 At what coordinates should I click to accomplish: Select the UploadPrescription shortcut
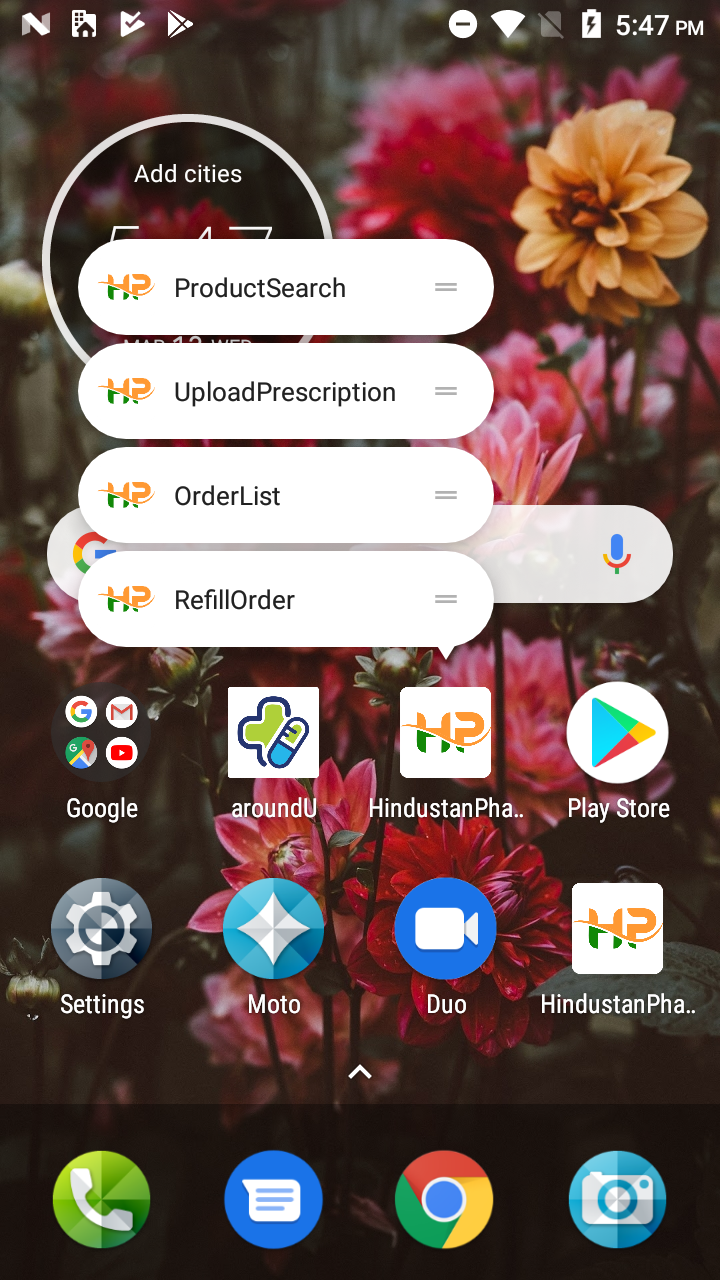click(x=285, y=391)
